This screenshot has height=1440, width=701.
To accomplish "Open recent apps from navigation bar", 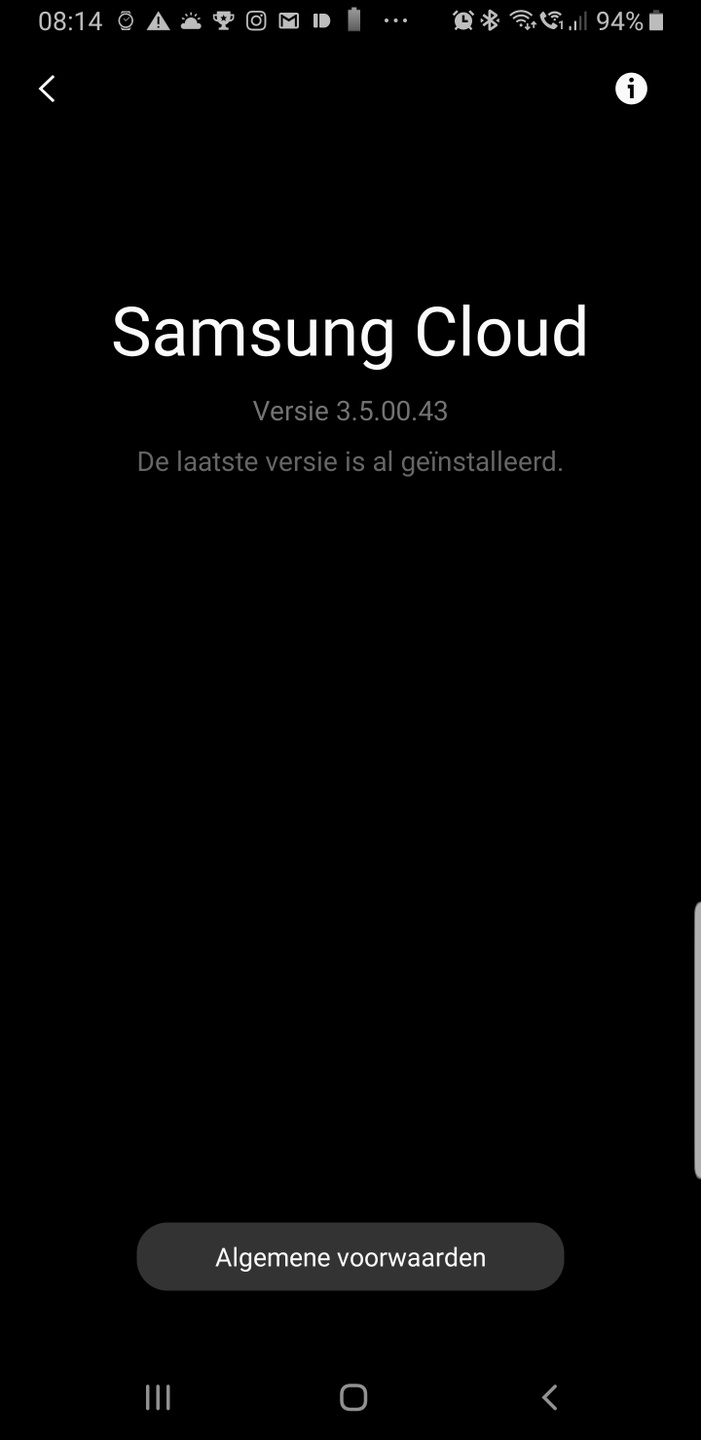I will 158,1397.
